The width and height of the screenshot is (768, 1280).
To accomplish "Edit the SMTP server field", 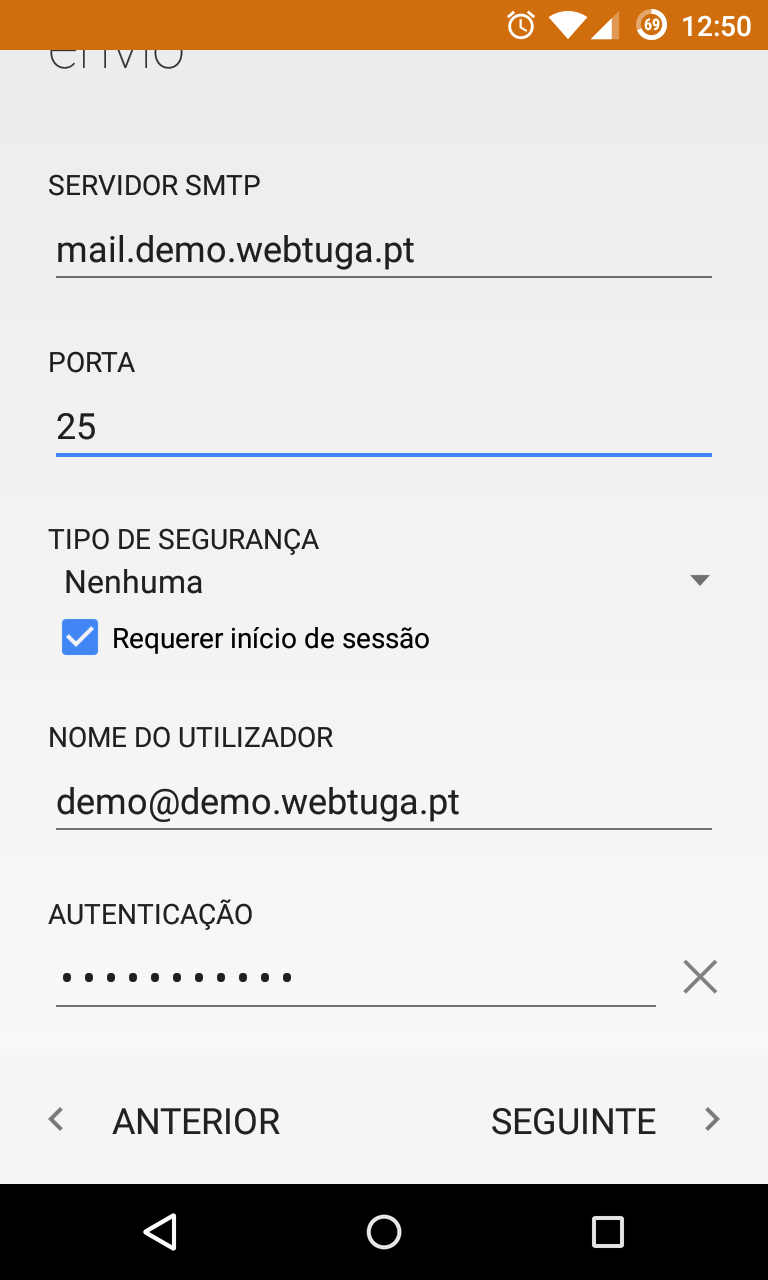I will (x=383, y=250).
